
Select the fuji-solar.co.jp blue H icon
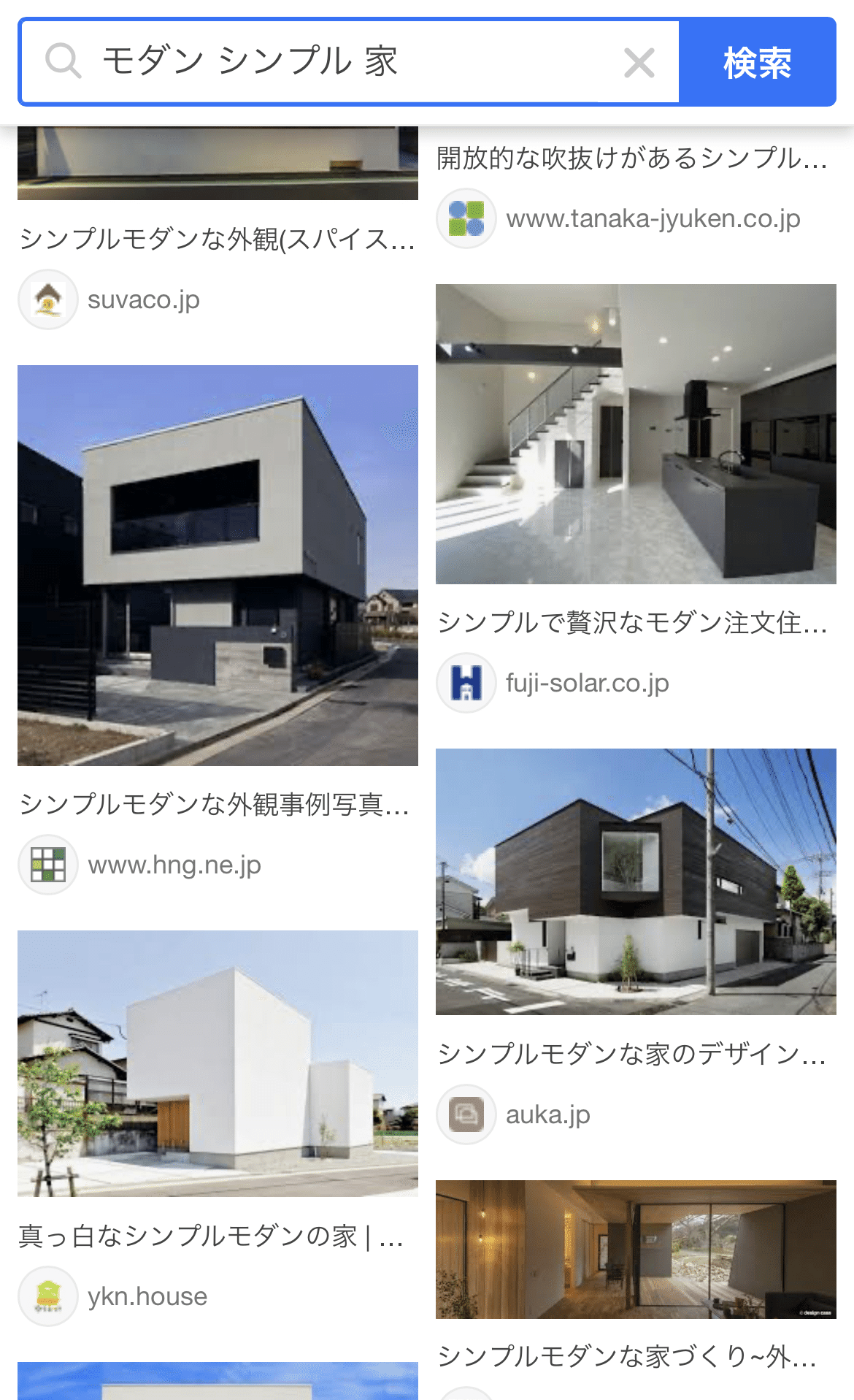click(466, 683)
